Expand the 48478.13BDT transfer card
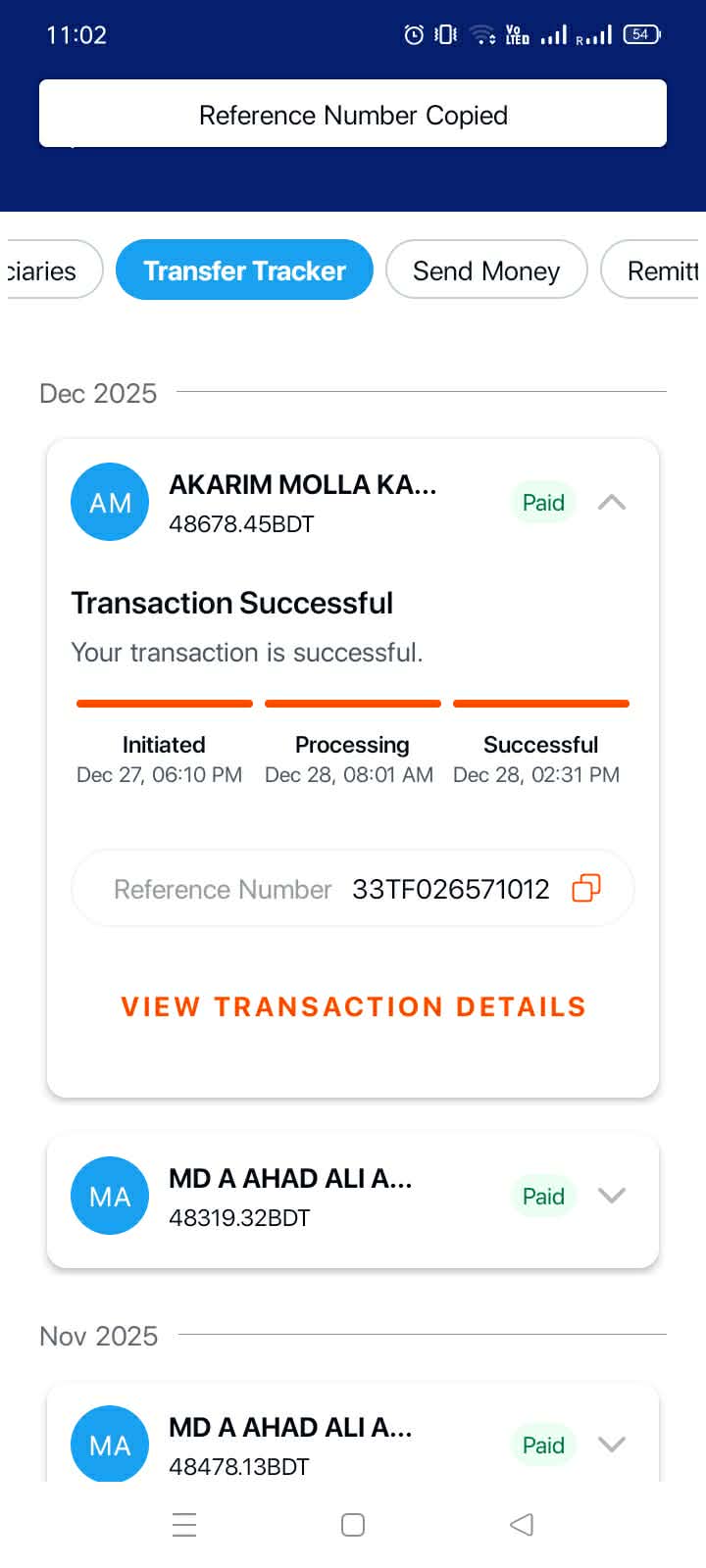The width and height of the screenshot is (706, 1568). (611, 1445)
